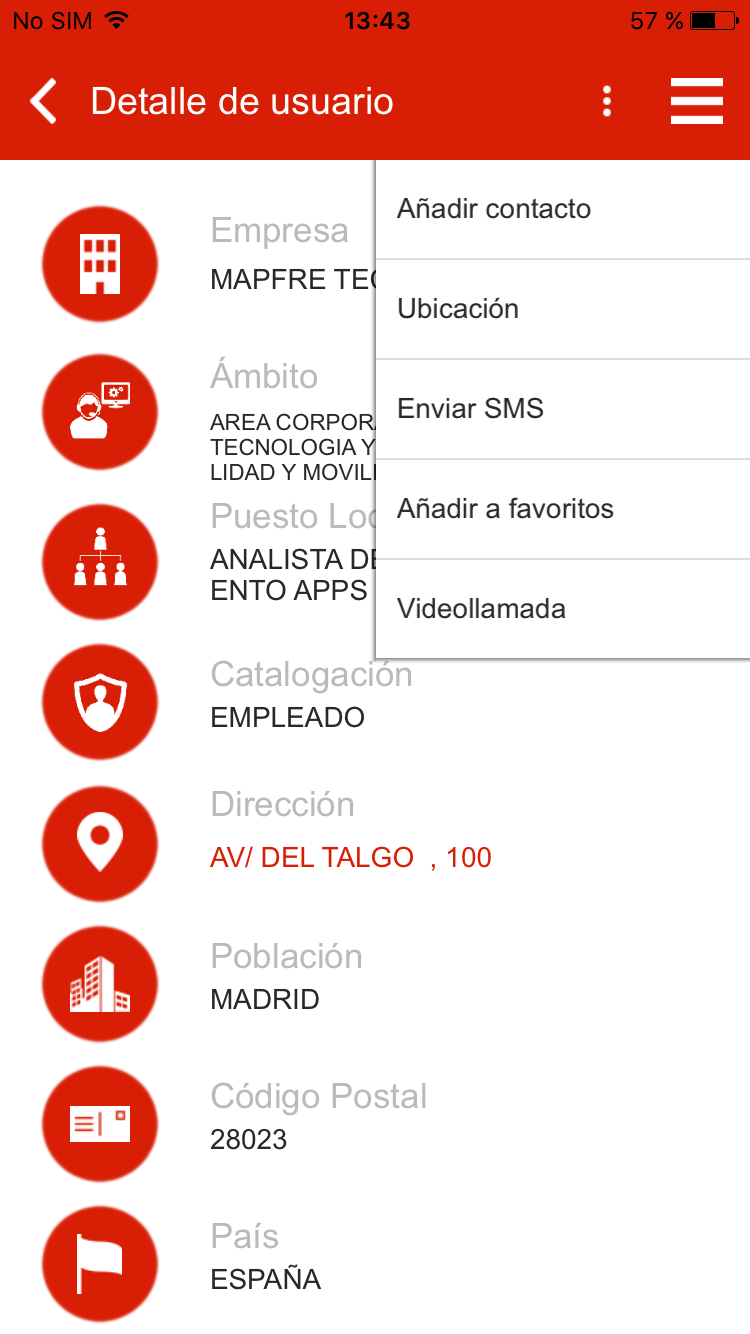This screenshot has width=750, height=1334.
Task: Go back from Detalle de usuario
Action: (44, 102)
